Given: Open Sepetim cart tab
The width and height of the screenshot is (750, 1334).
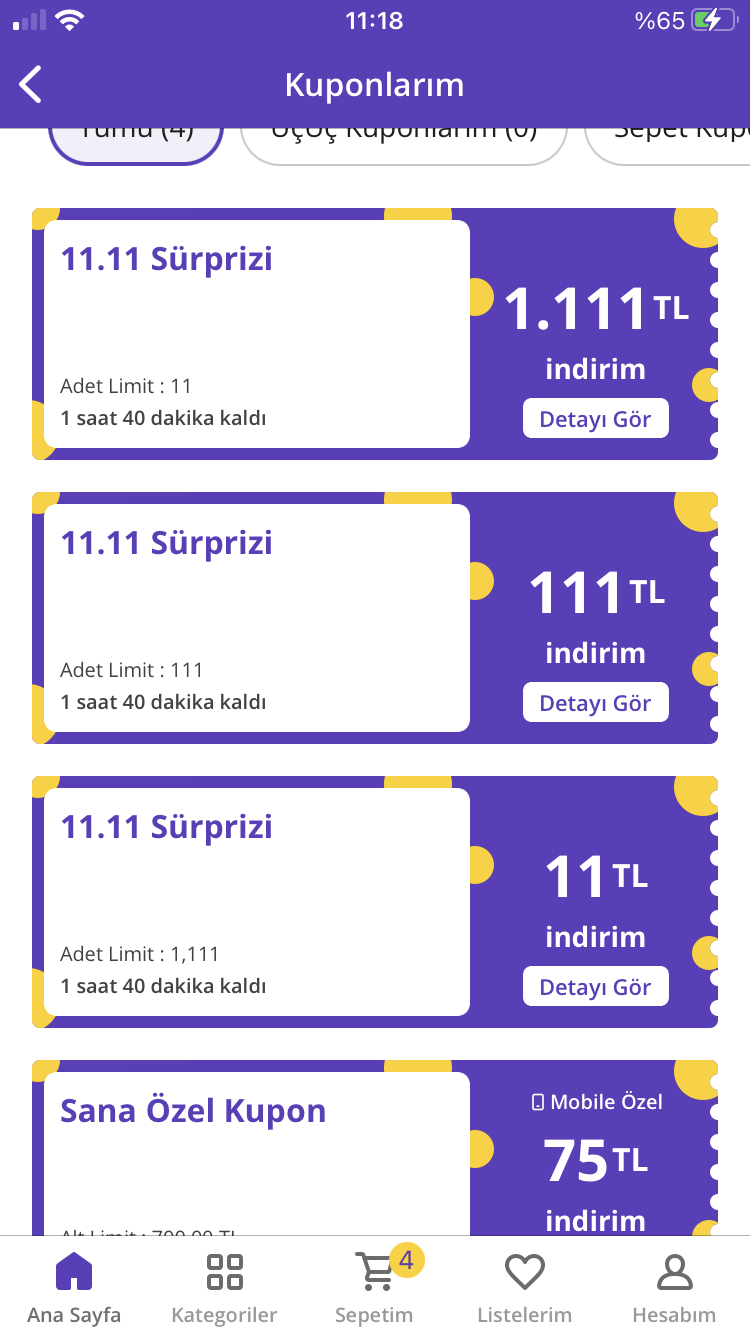Looking at the screenshot, I should (x=375, y=1288).
